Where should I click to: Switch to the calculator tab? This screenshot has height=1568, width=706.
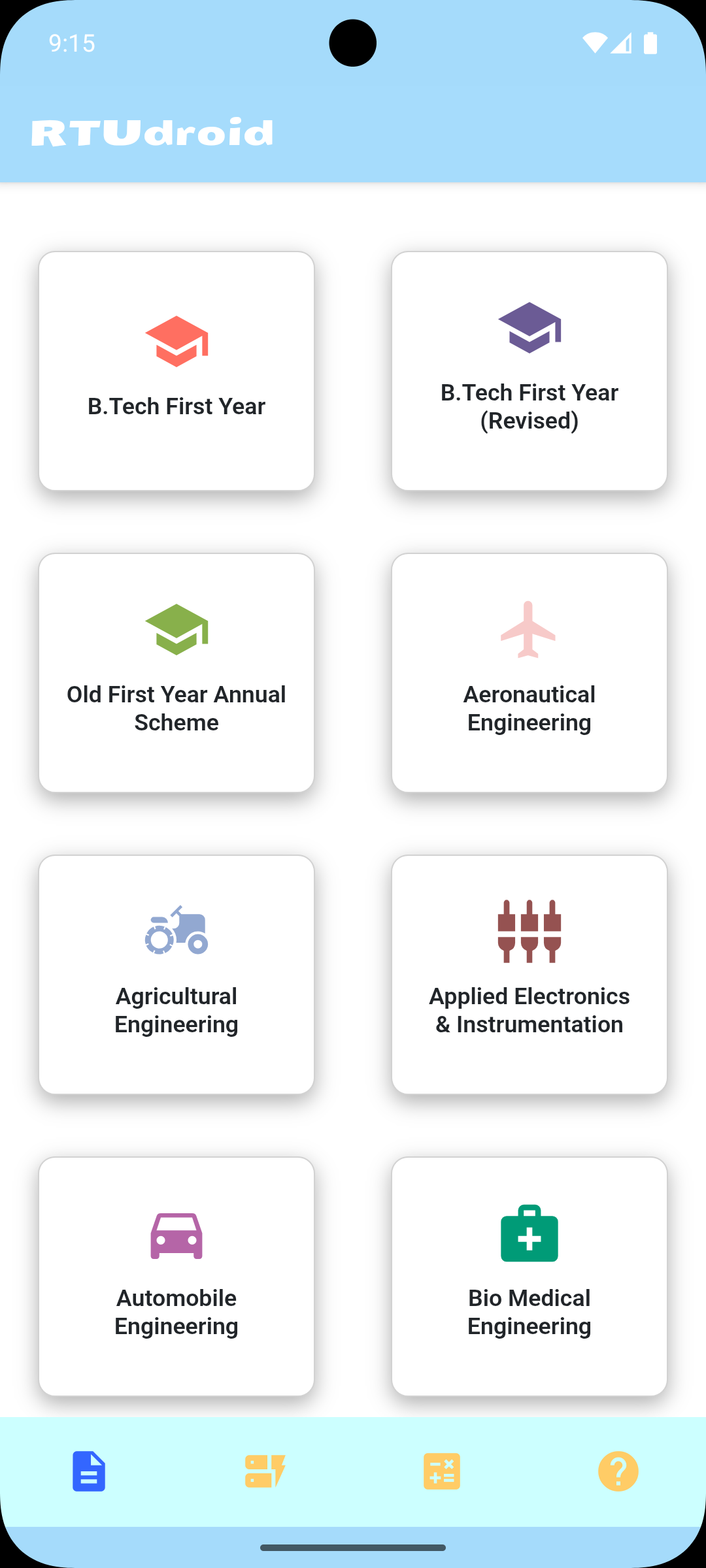point(442,1471)
